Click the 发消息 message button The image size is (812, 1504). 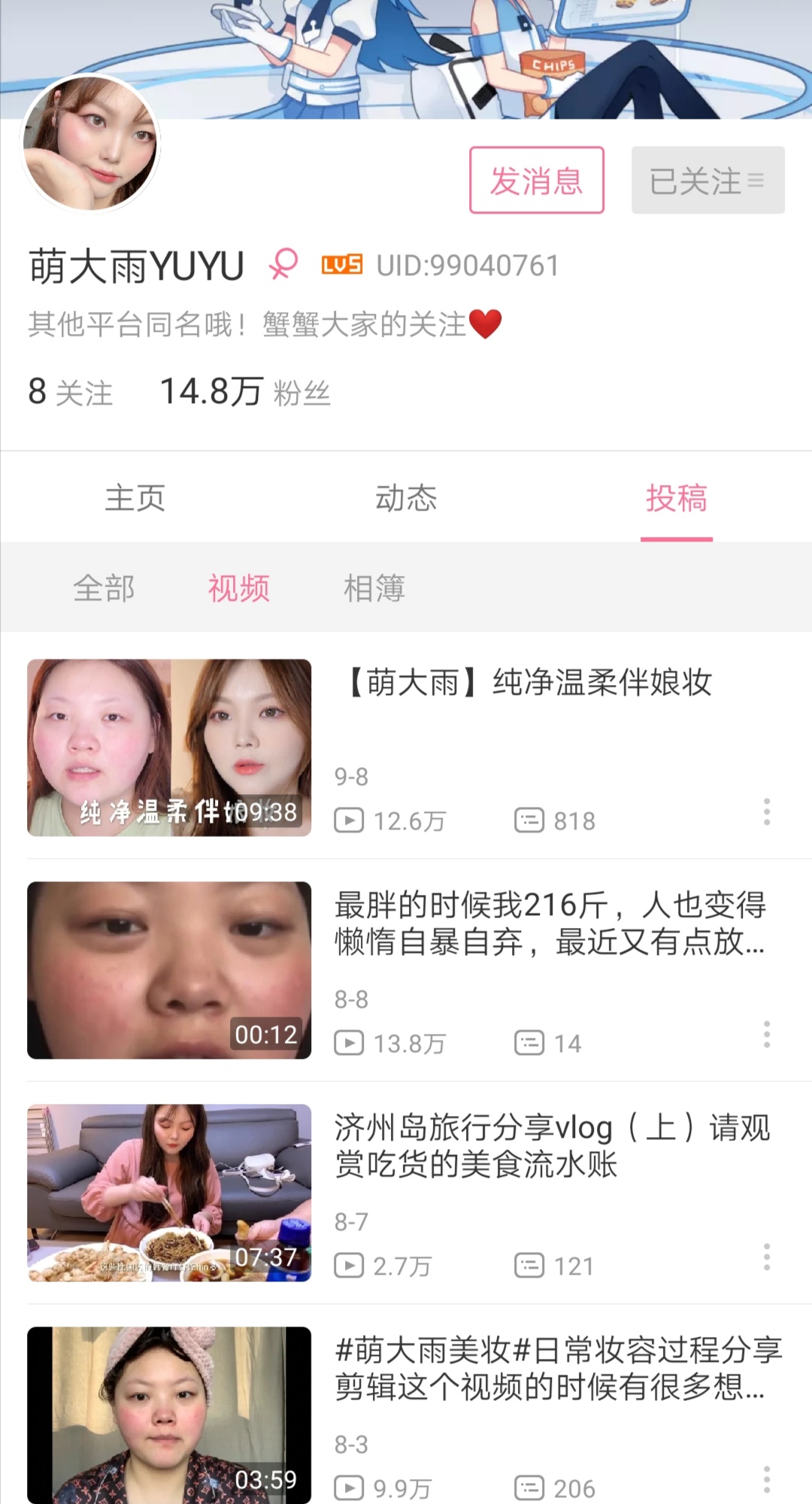[x=536, y=180]
